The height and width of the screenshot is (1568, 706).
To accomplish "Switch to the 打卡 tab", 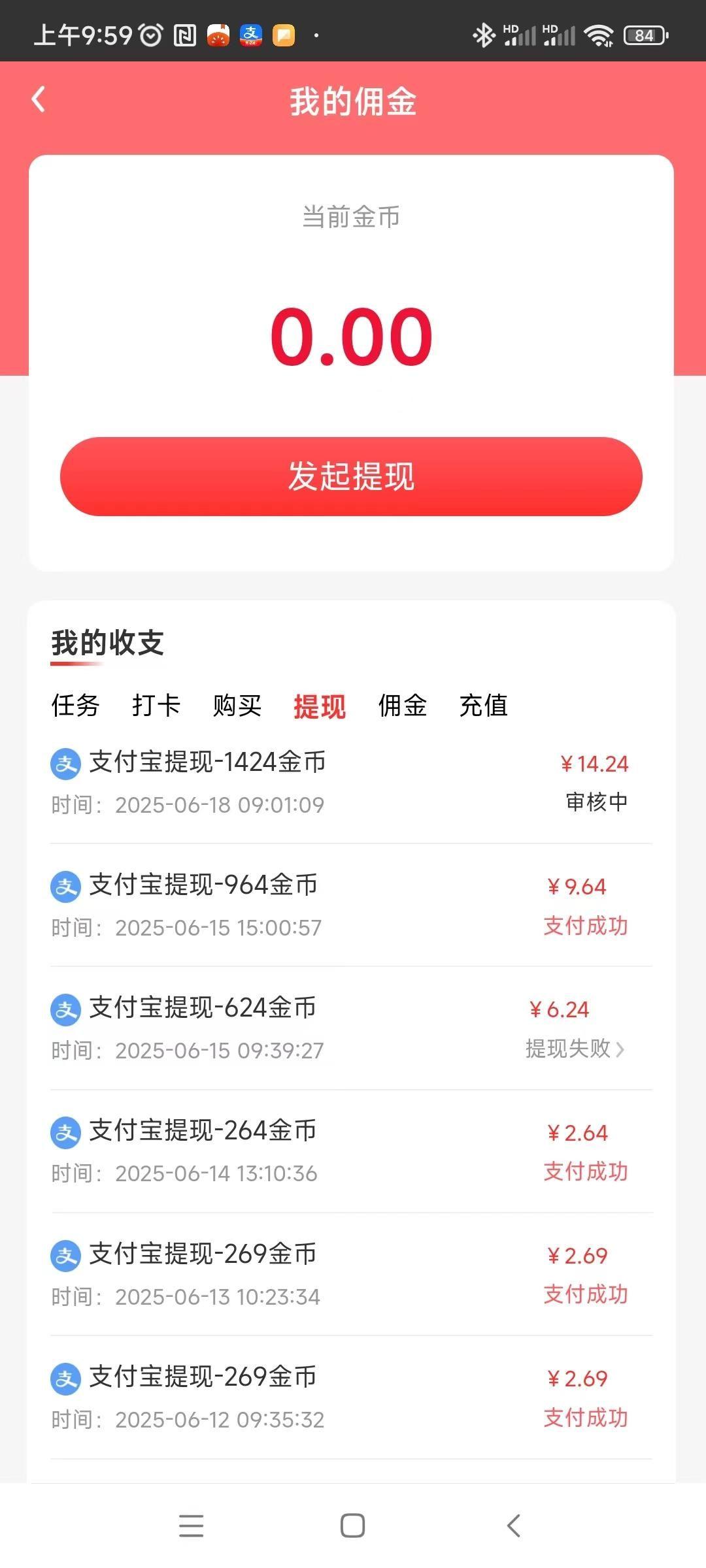I will pyautogui.click(x=155, y=706).
